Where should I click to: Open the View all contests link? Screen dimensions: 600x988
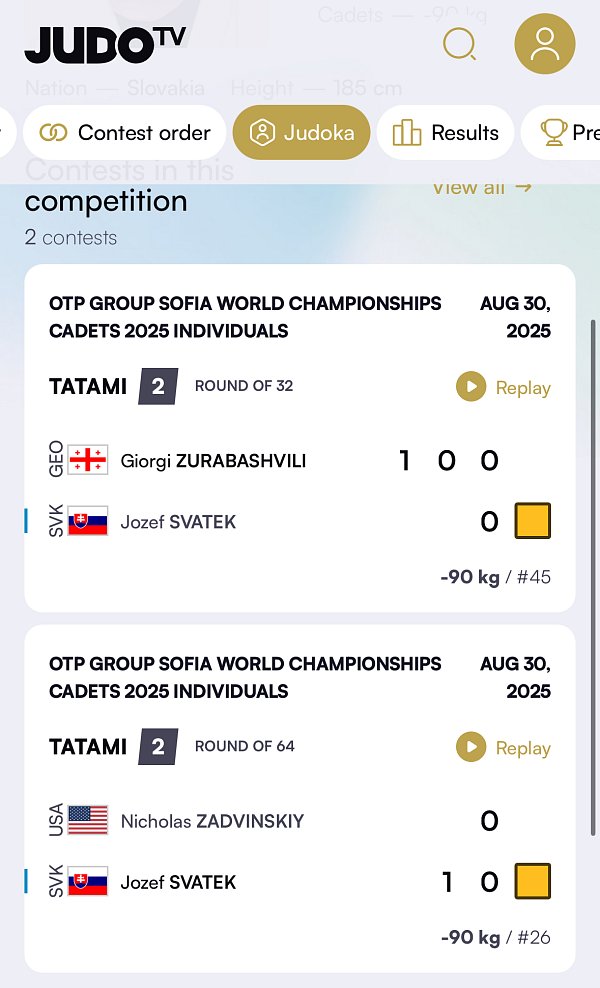(482, 188)
